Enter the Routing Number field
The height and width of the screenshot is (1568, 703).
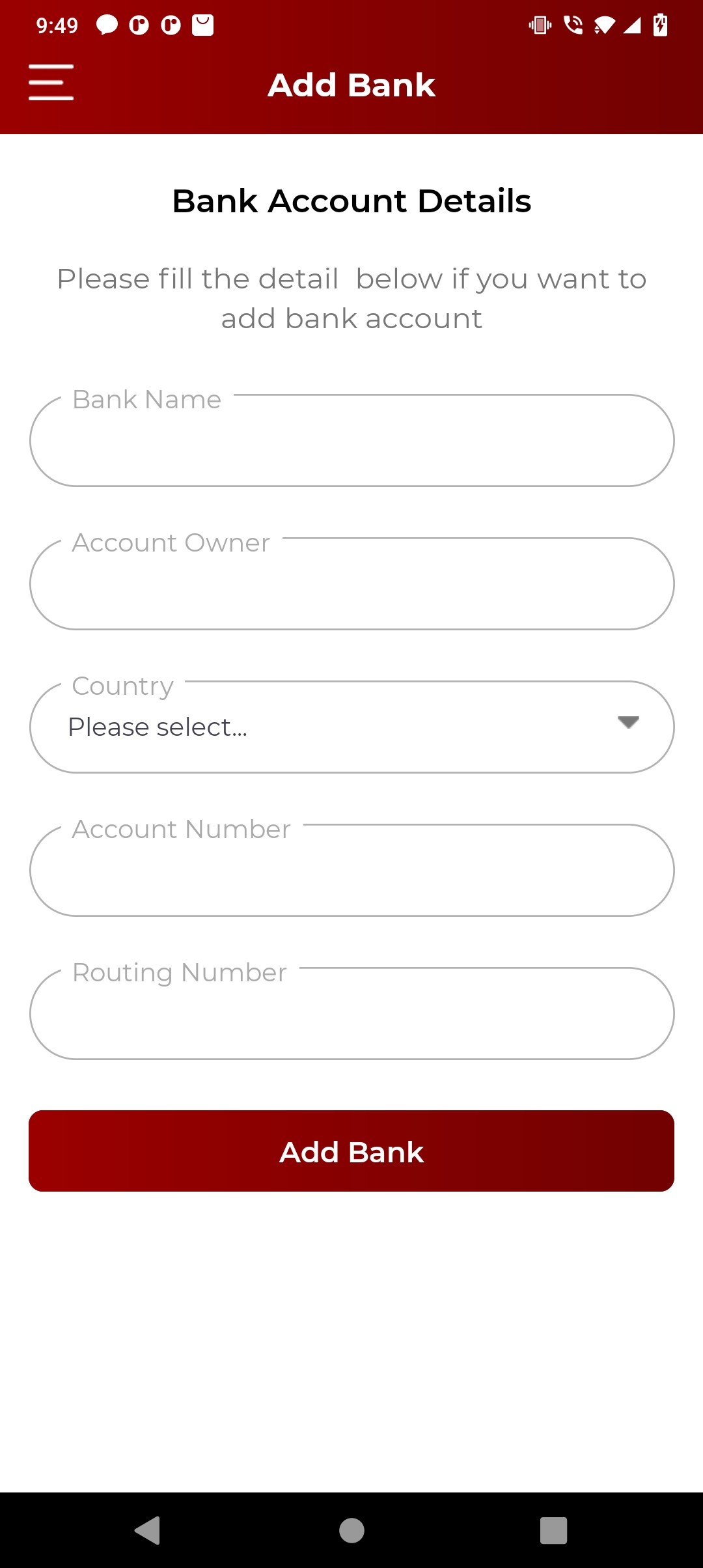351,1014
